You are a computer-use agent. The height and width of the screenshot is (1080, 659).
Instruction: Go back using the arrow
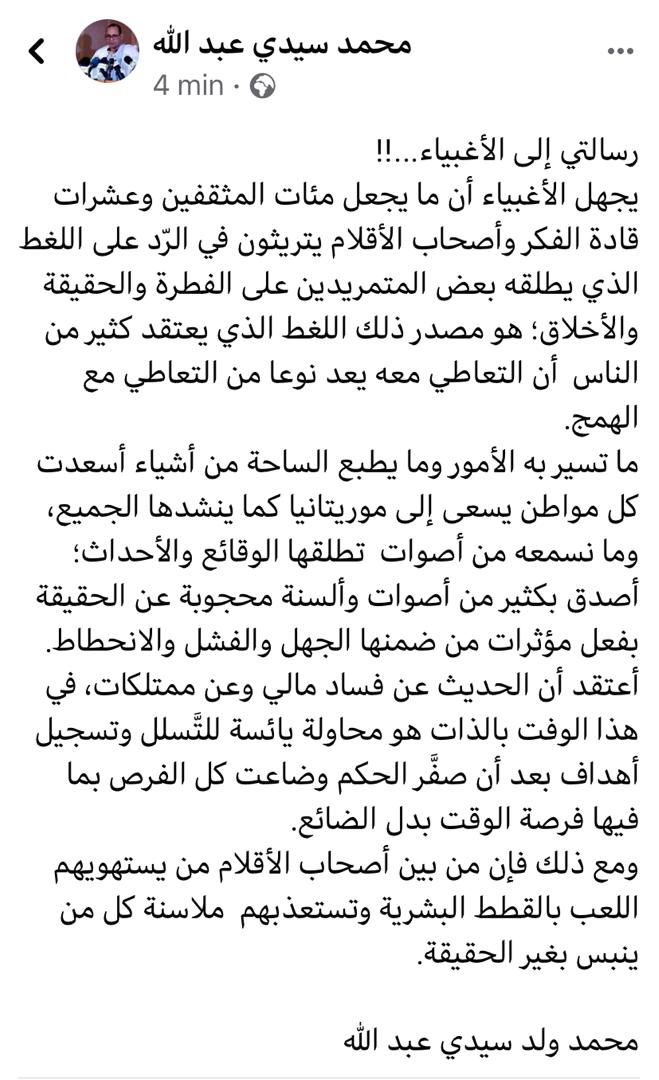coord(36,52)
